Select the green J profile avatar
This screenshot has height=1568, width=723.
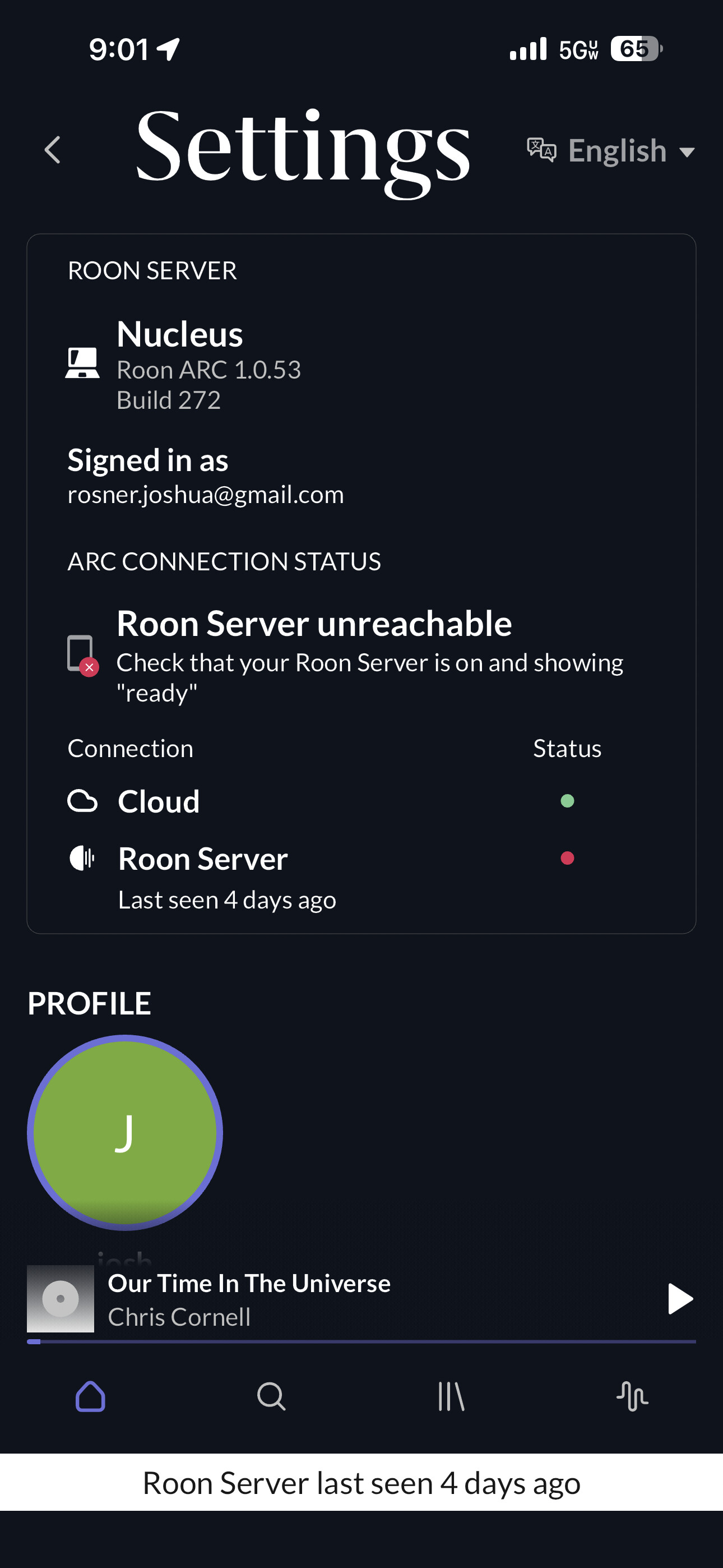click(125, 1132)
